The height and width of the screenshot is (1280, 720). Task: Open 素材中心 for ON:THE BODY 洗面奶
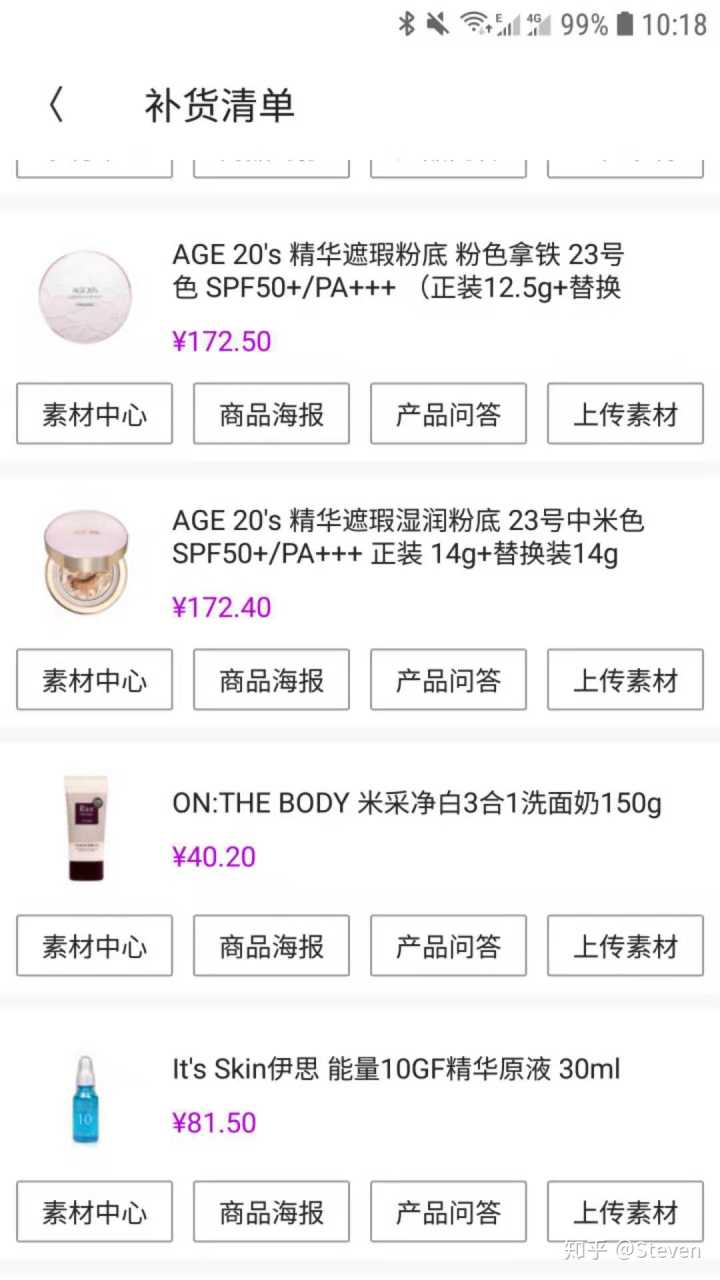click(x=94, y=946)
